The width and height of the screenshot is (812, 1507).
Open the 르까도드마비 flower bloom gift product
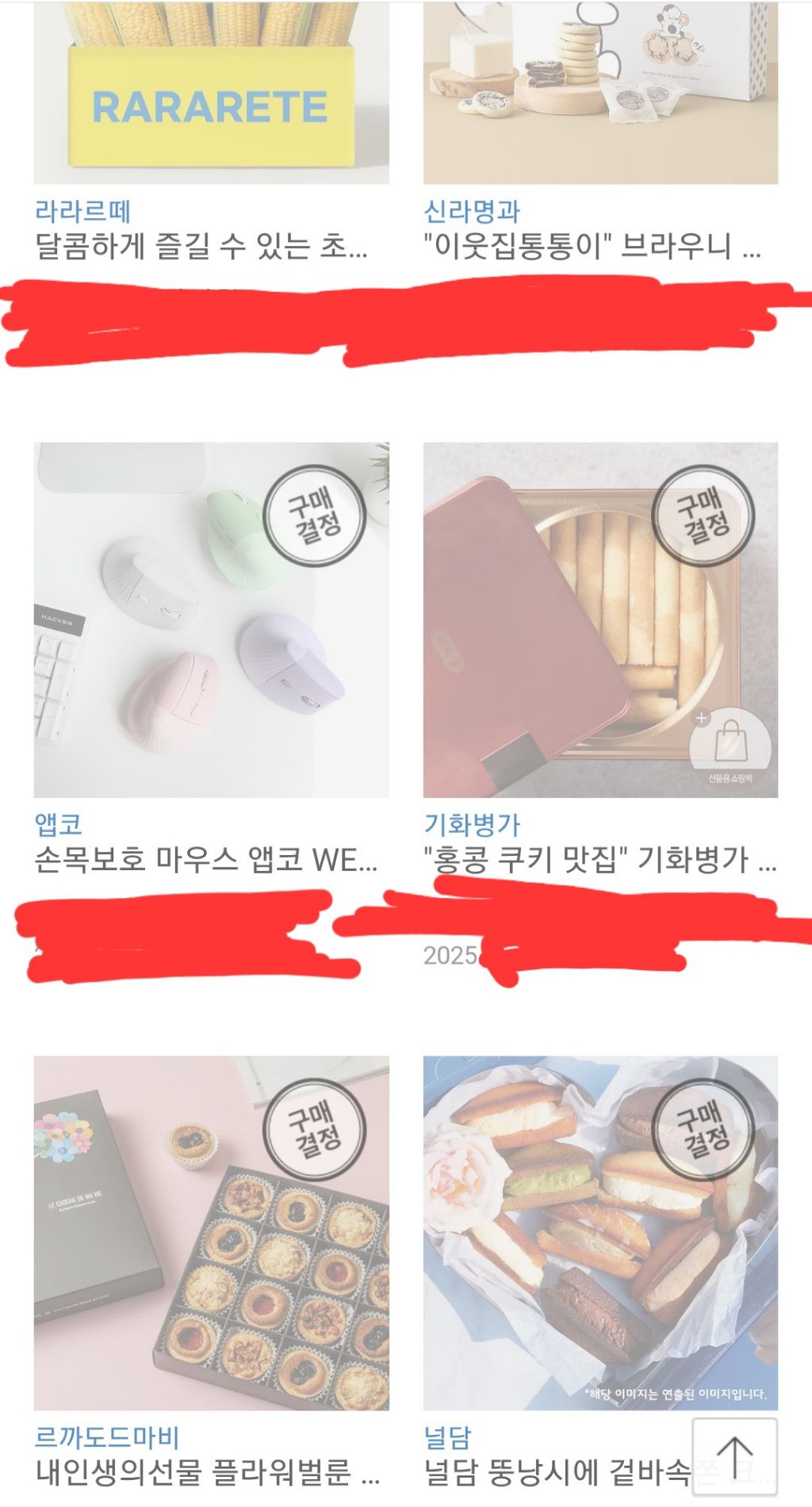tap(211, 1233)
